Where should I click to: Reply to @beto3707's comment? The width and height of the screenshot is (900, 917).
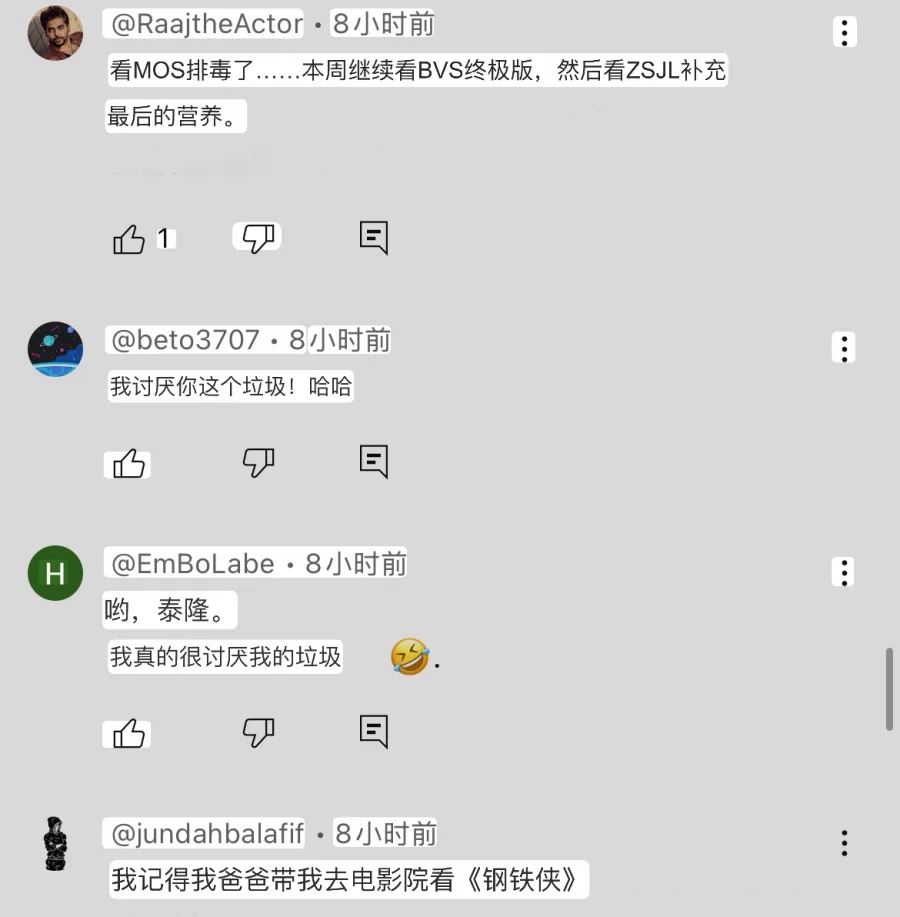373,461
